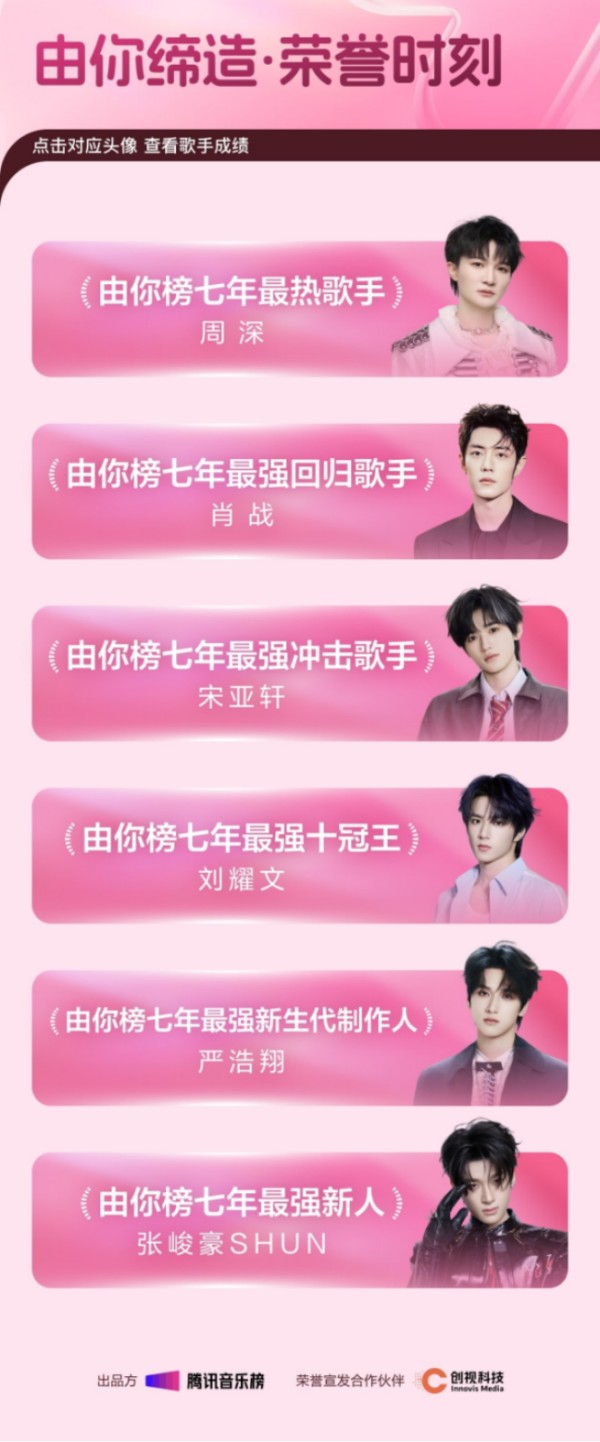600x1442 pixels.
Task: Open 周深's hottest singer award card
Action: [x=300, y=309]
